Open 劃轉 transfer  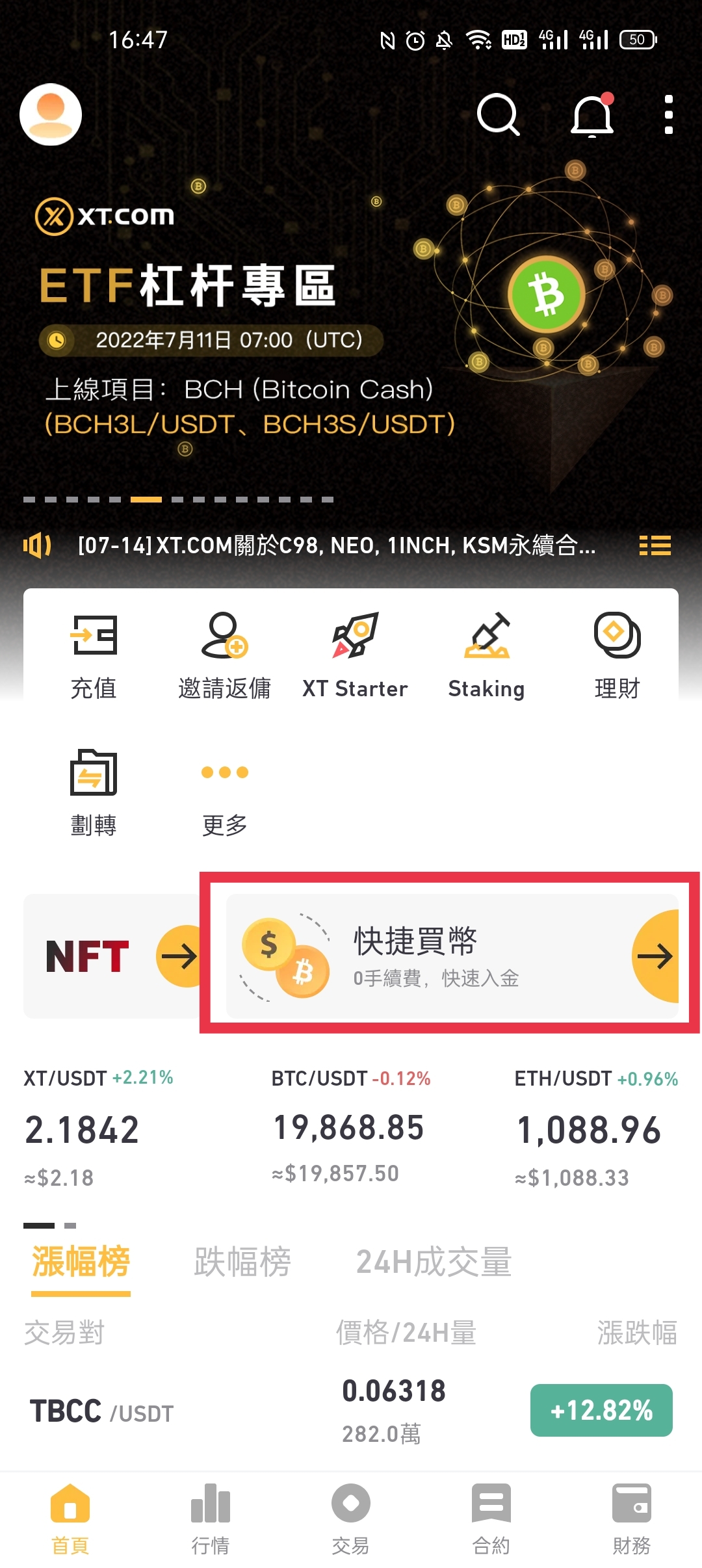pyautogui.click(x=94, y=793)
